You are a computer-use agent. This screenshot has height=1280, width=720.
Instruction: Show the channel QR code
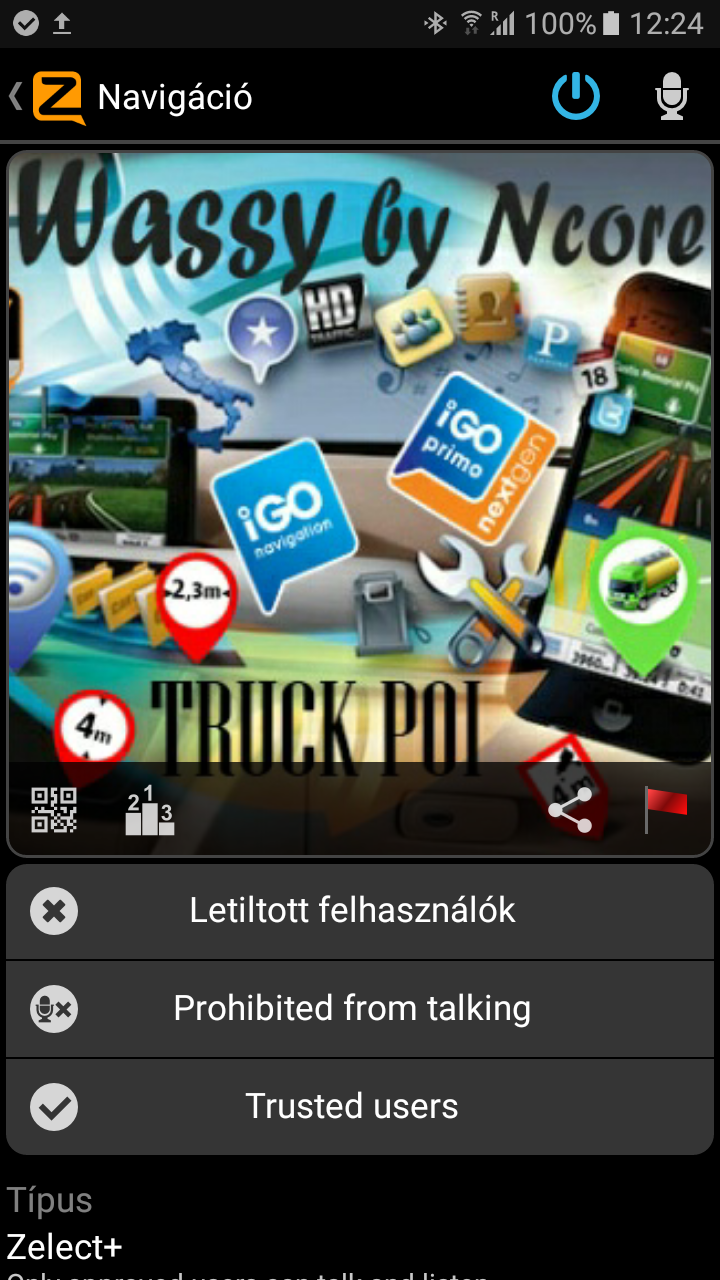[x=54, y=811]
